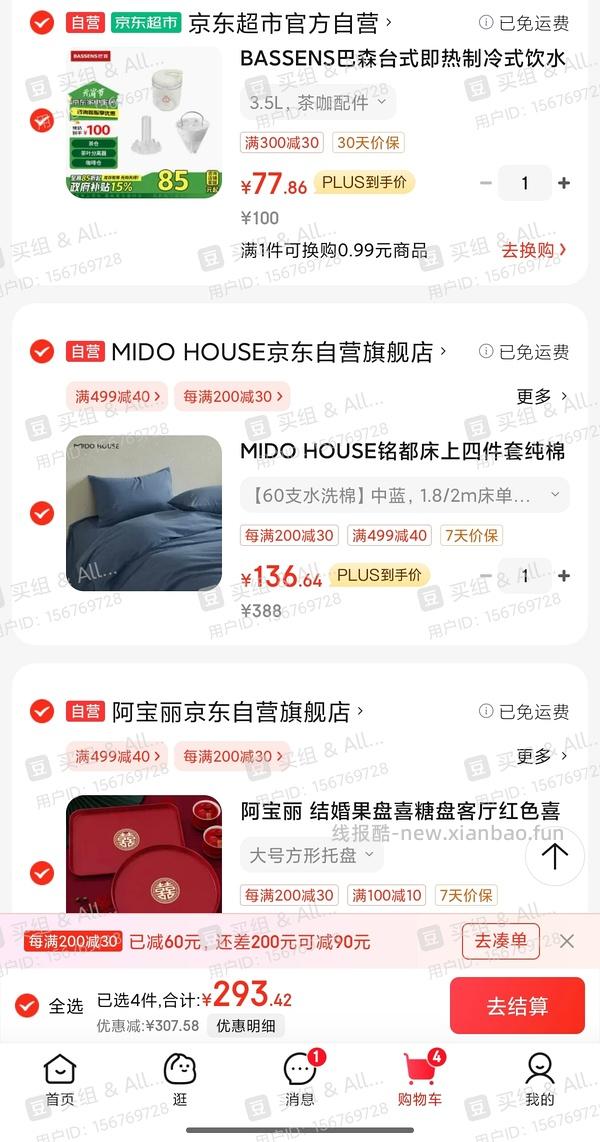Screen dimensions: 600x1142
Task: Switch to the 消息 tab
Action: (300, 1079)
